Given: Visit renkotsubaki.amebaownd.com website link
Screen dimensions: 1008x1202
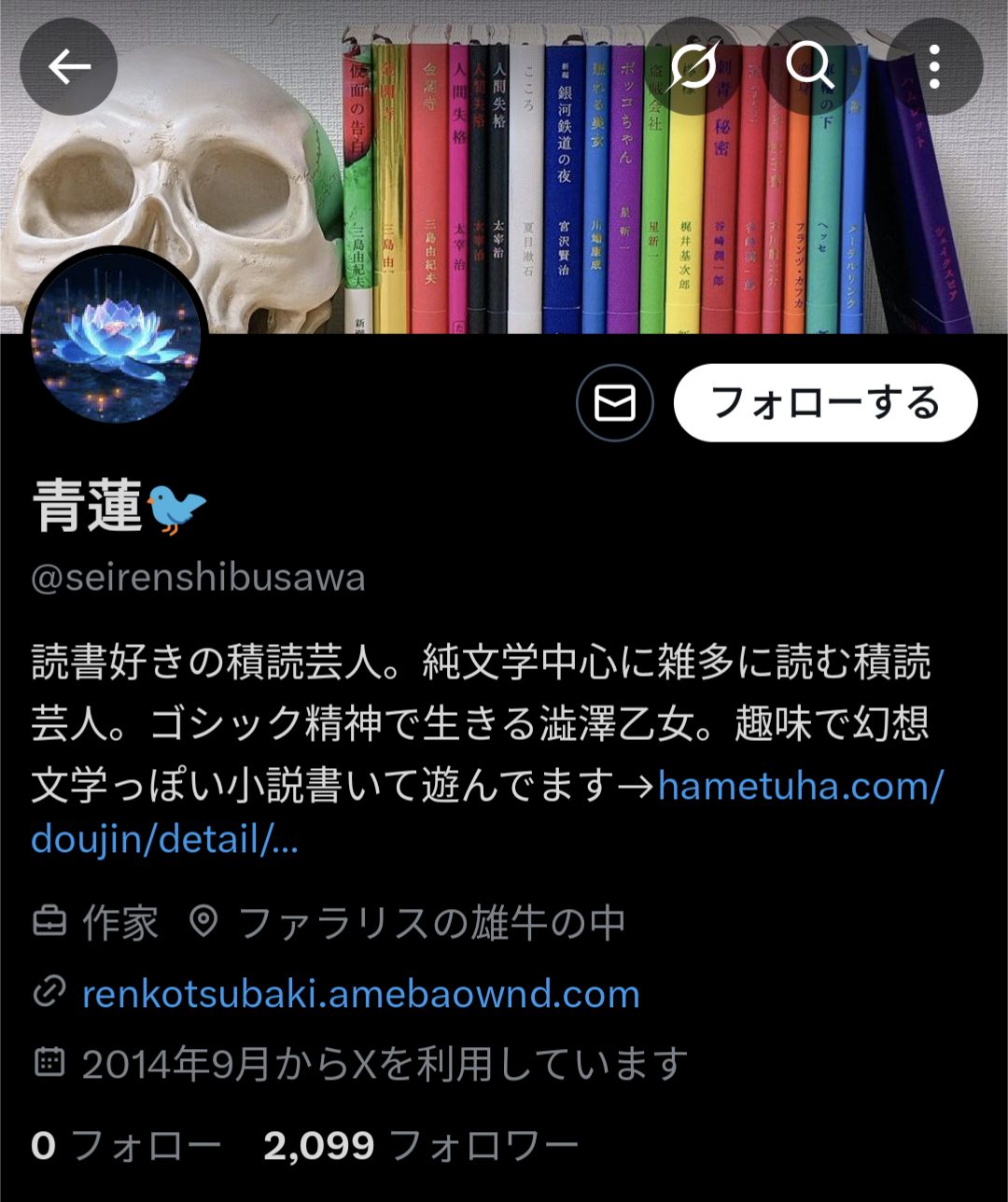Looking at the screenshot, I should pos(360,995).
